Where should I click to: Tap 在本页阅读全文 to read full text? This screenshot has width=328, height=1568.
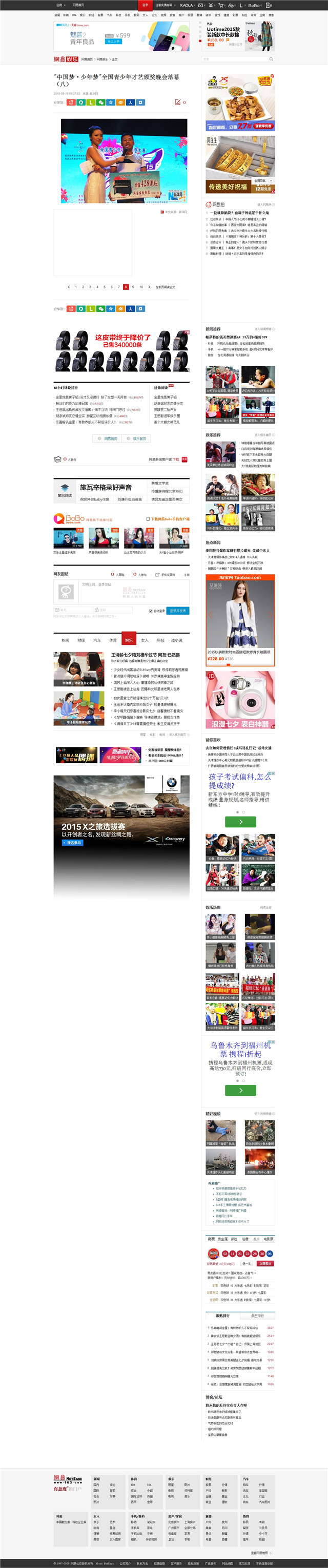[166, 287]
